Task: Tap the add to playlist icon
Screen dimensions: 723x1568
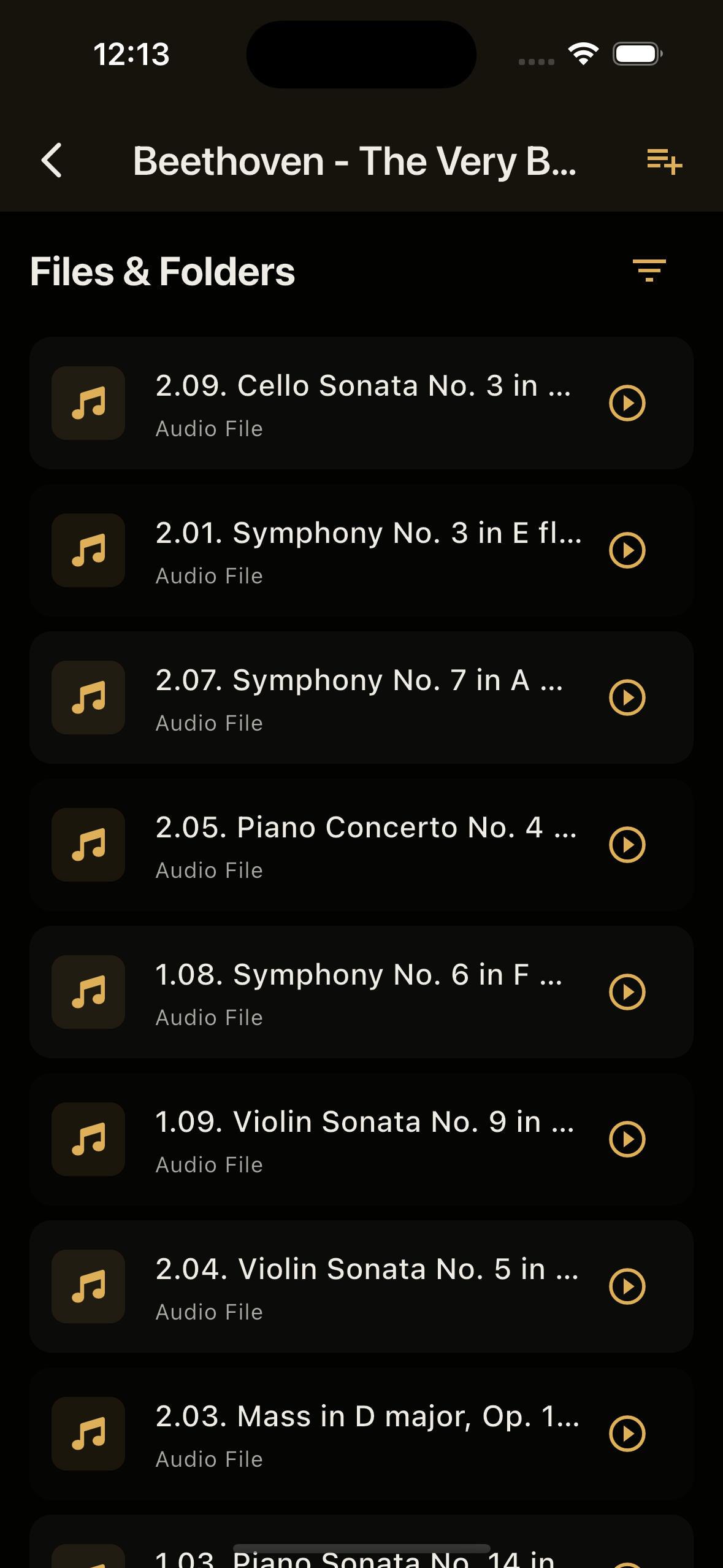Action: coord(664,162)
